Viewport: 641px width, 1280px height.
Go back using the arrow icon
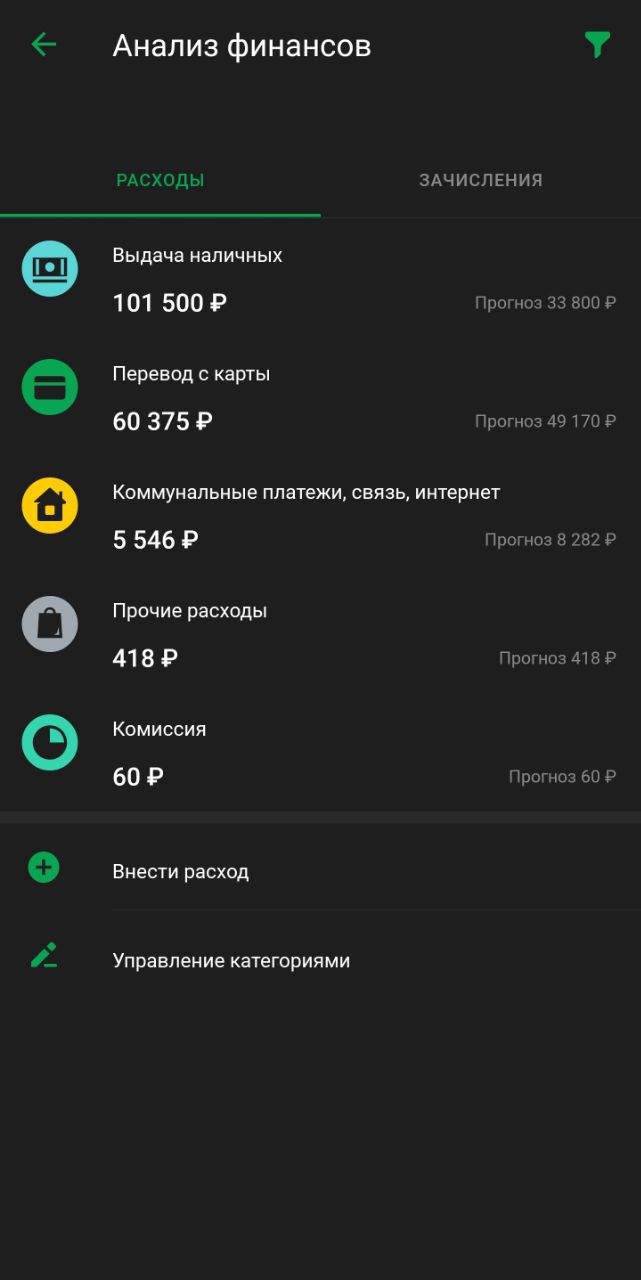click(x=44, y=45)
